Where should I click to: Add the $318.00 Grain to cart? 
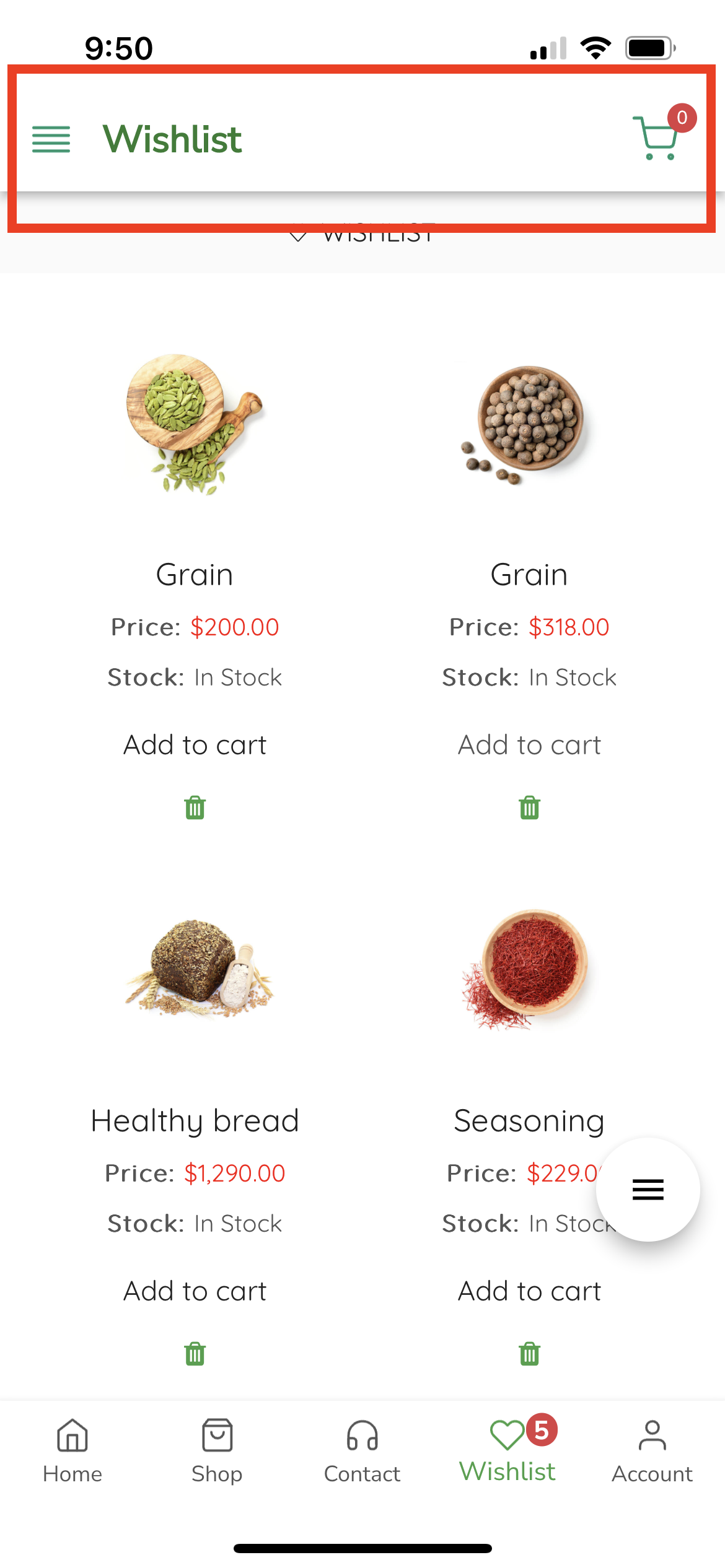(529, 745)
